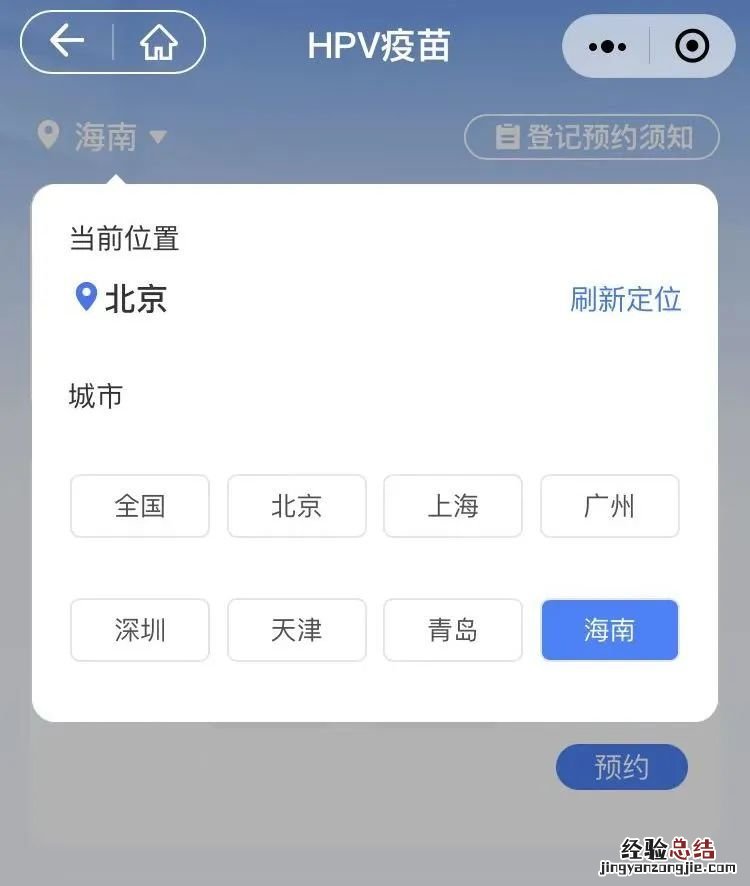Go back using the back arrow

click(67, 42)
